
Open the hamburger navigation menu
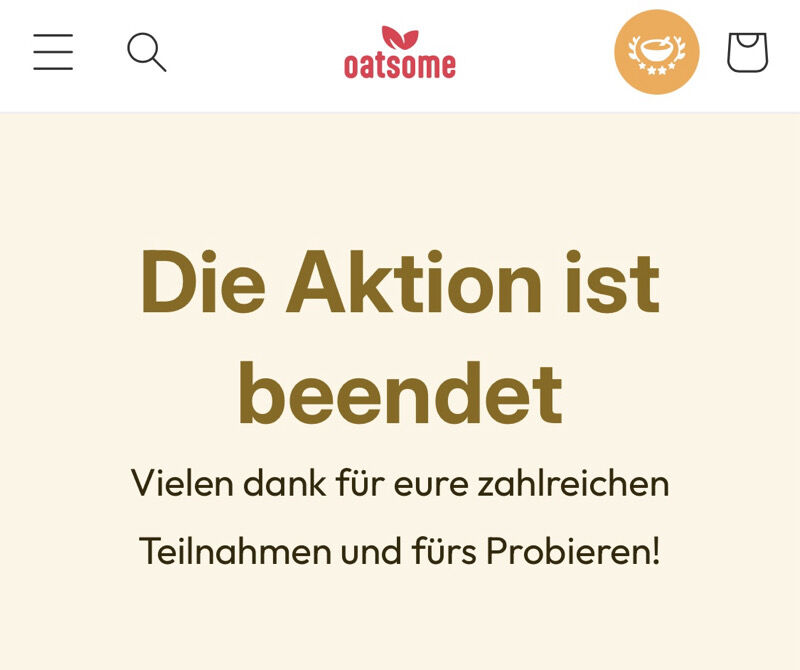tap(53, 52)
